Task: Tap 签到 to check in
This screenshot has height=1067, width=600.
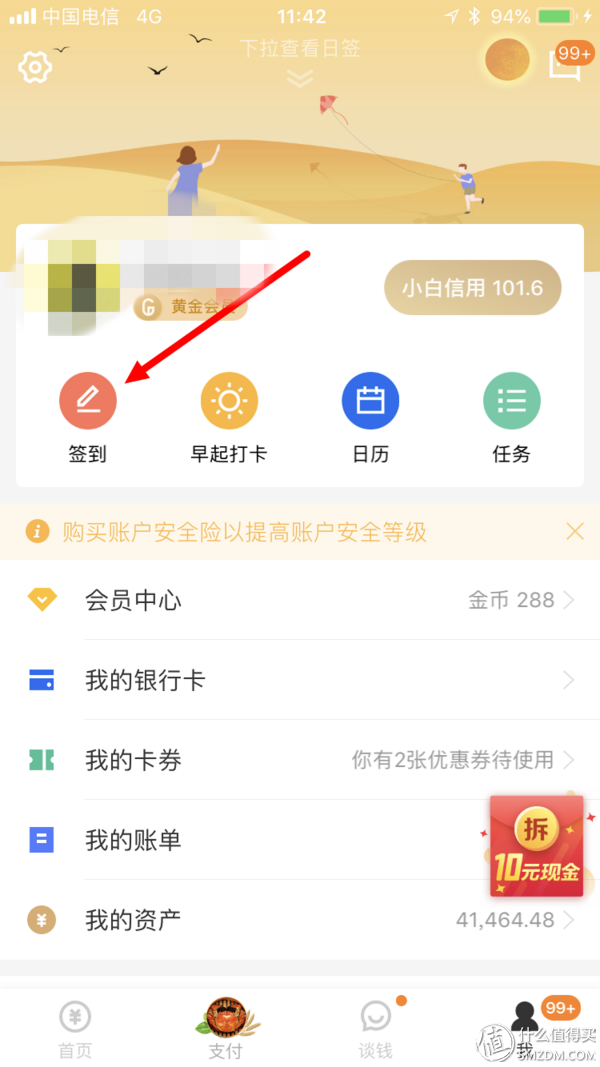Action: pyautogui.click(x=87, y=401)
